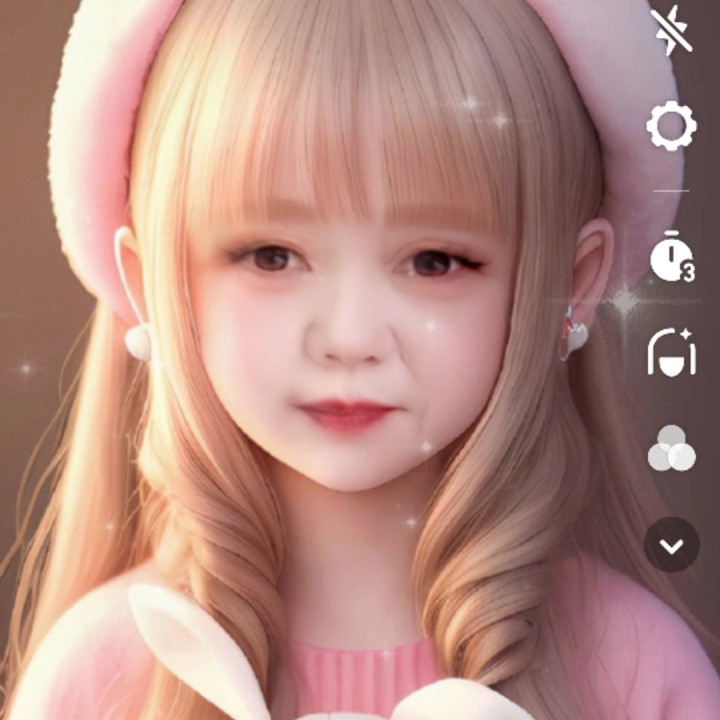
Task: Open the beauty retouch tool
Action: pos(671,352)
